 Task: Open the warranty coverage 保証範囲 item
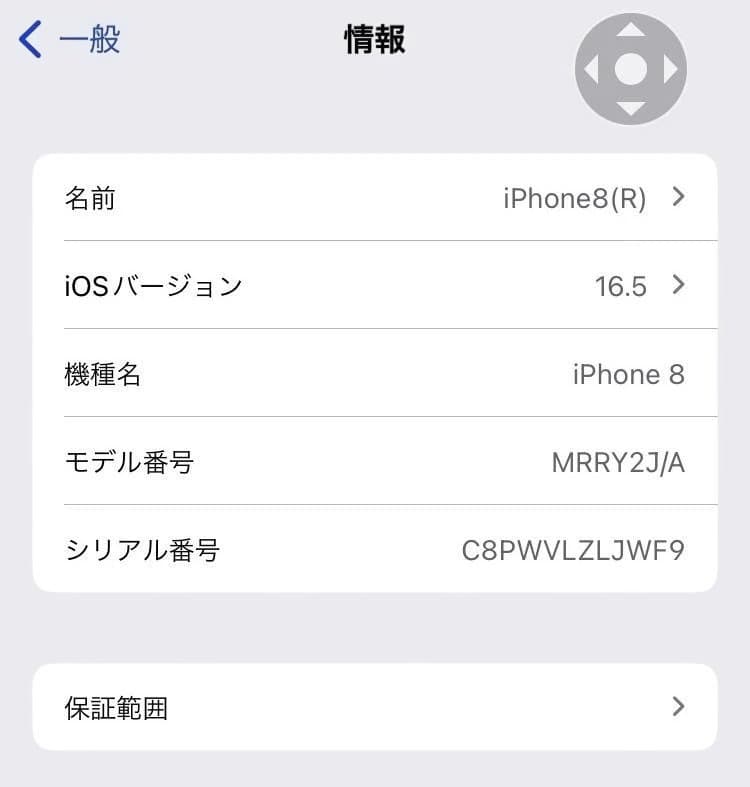(x=375, y=708)
